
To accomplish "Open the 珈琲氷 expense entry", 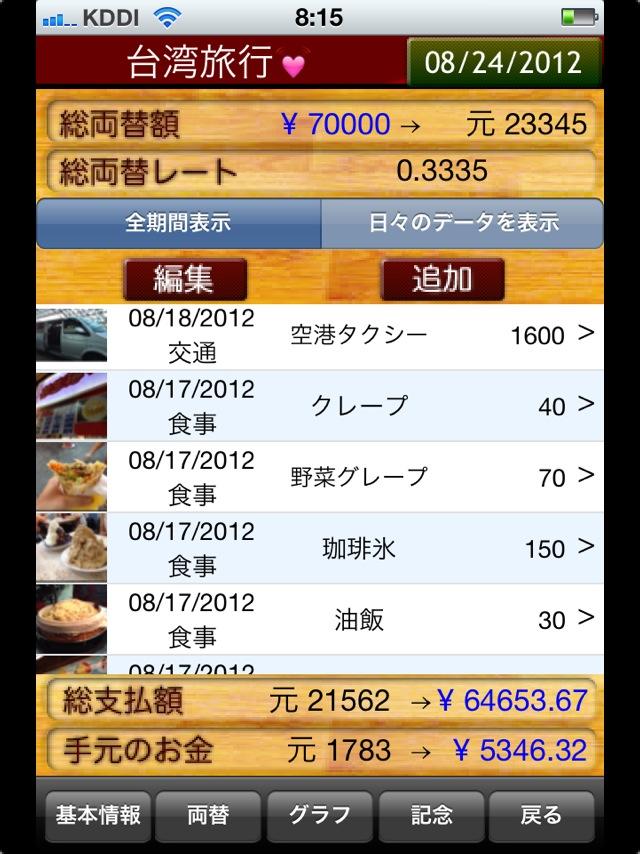I will coord(320,548).
